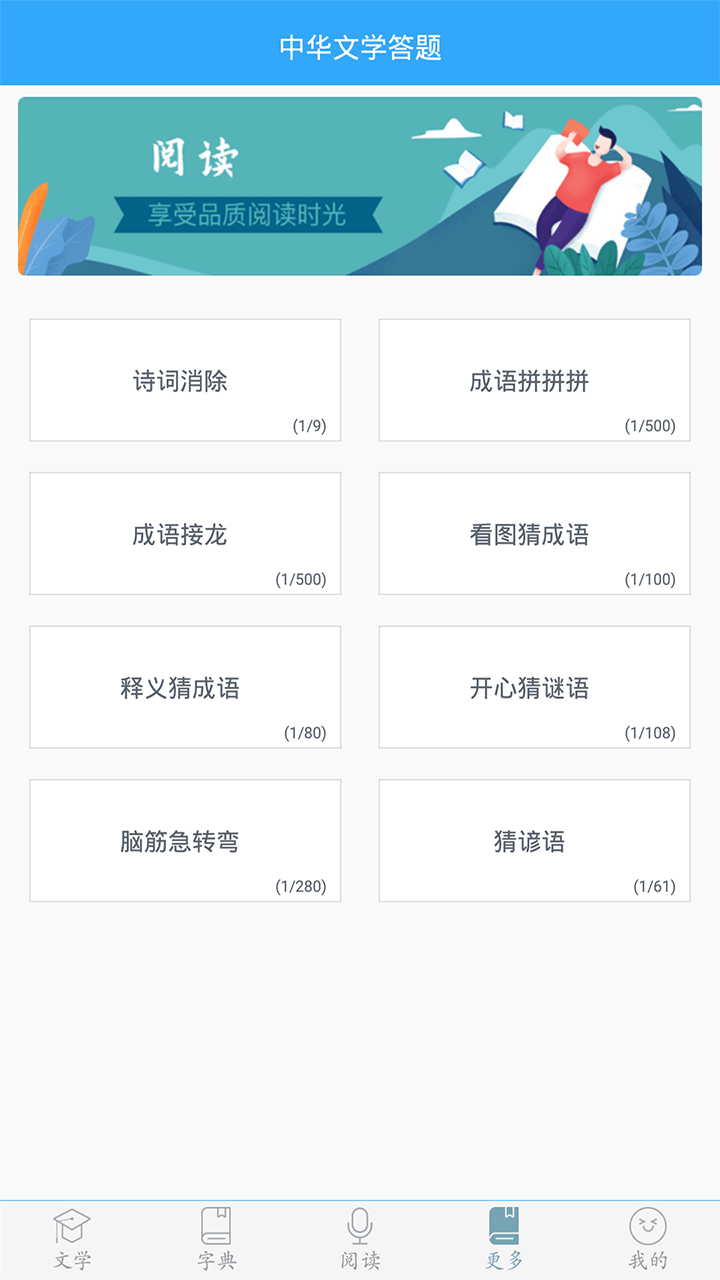
Task: Enter the 成语接龙 challenge
Action: pos(184,532)
